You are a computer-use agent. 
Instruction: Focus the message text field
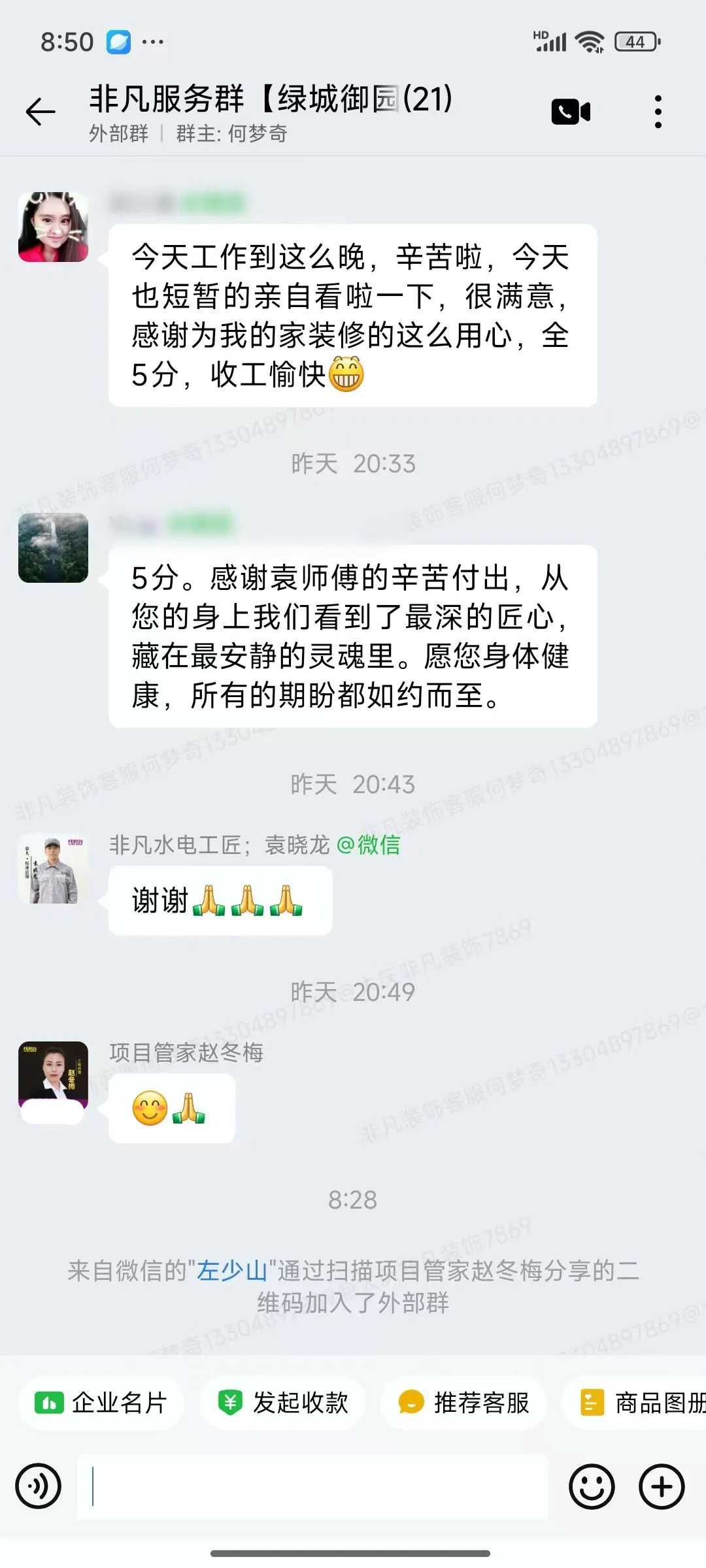click(314, 1486)
